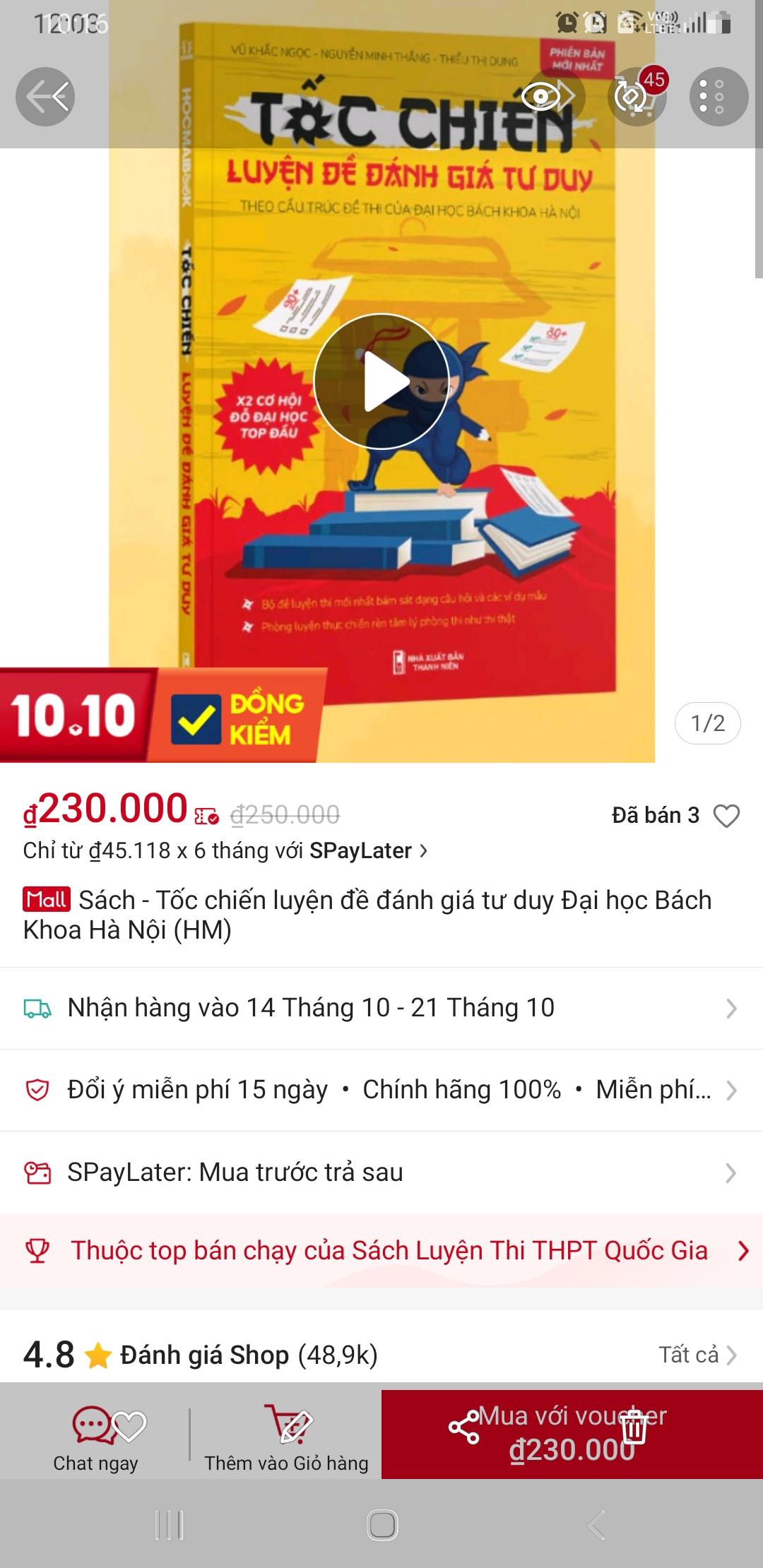Buy now with Mua với voucher
763x1568 pixels.
[x=572, y=1435]
